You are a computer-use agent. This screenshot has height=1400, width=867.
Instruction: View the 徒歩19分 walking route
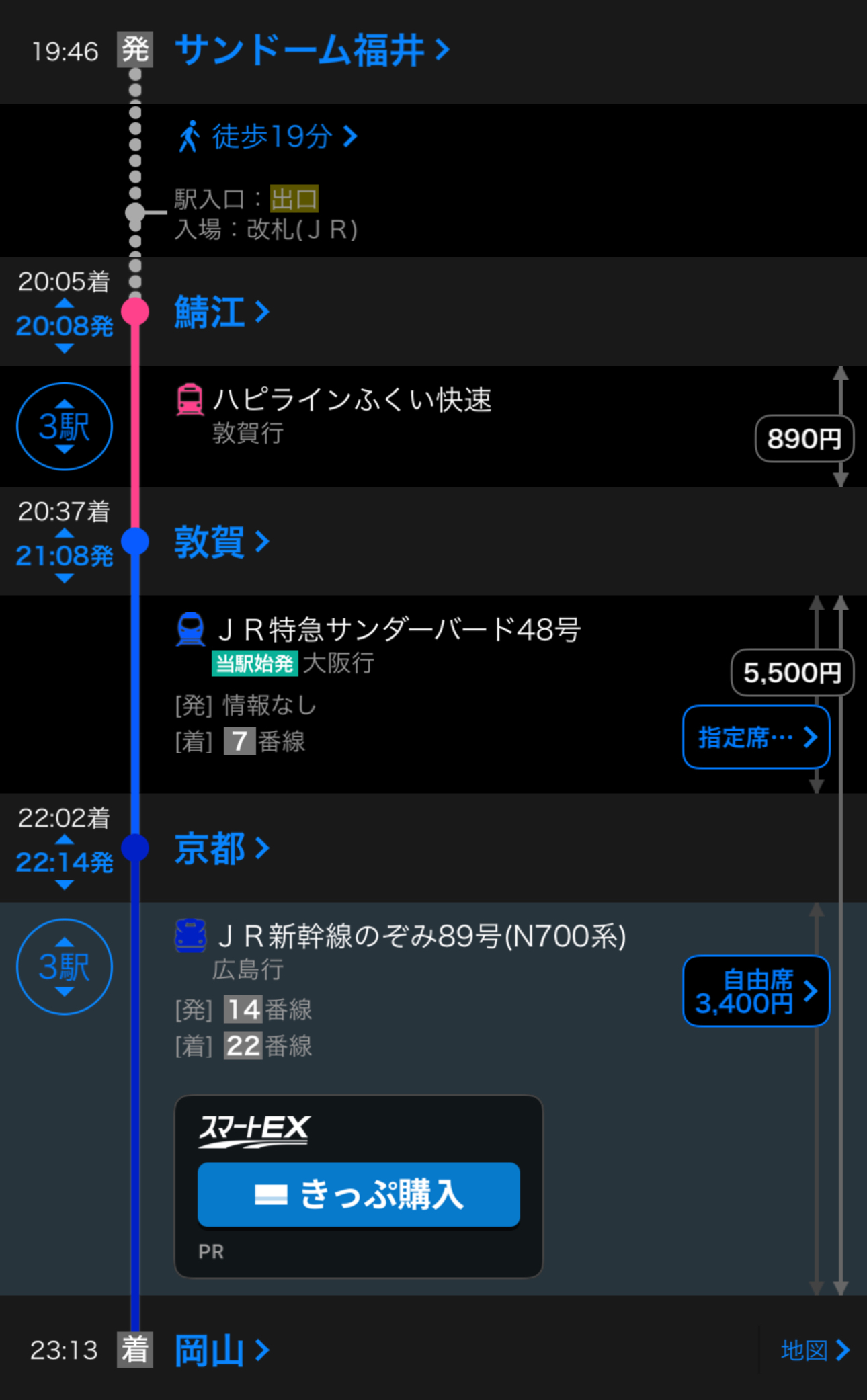pyautogui.click(x=267, y=136)
